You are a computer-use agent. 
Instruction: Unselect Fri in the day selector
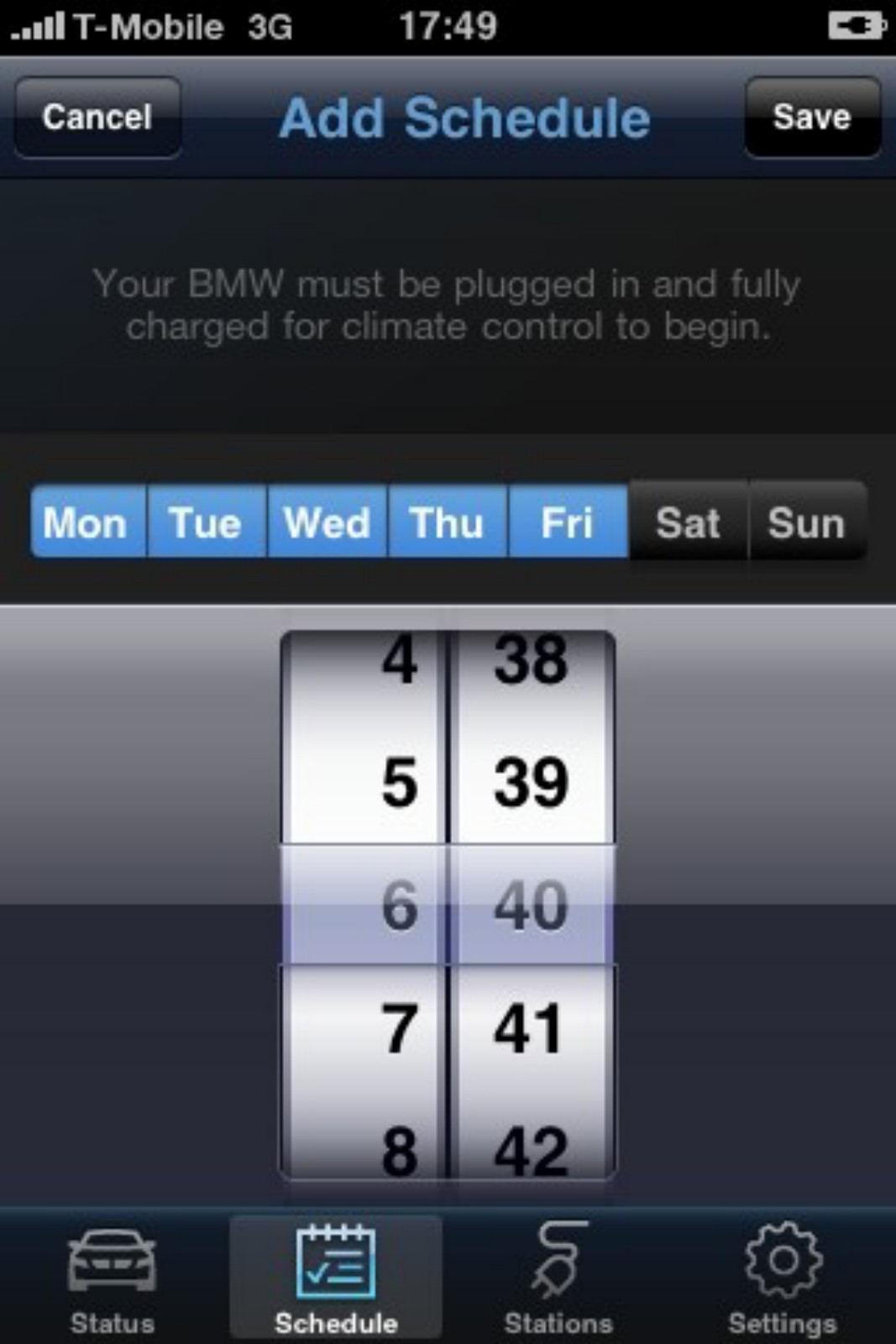[x=567, y=522]
